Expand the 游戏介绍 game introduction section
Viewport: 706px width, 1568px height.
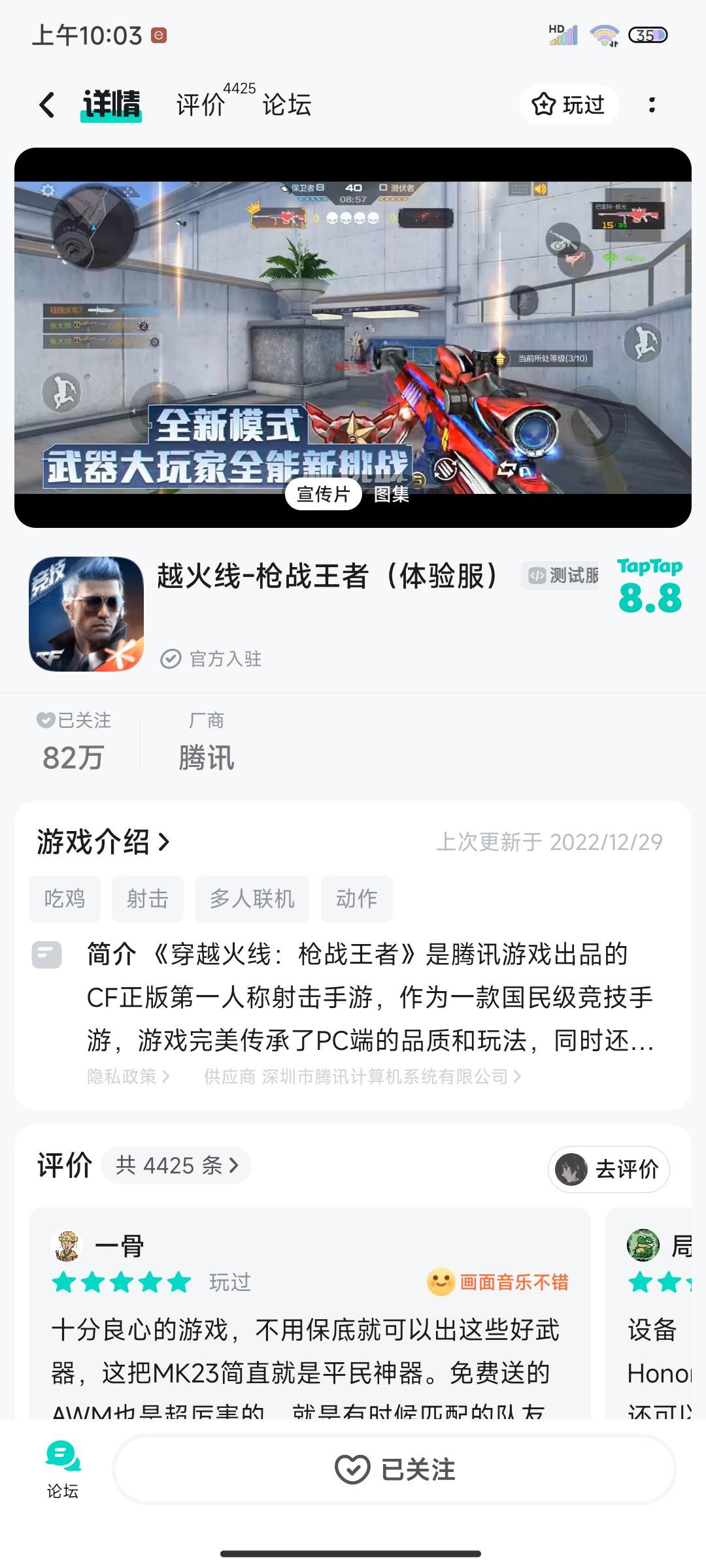click(x=101, y=843)
